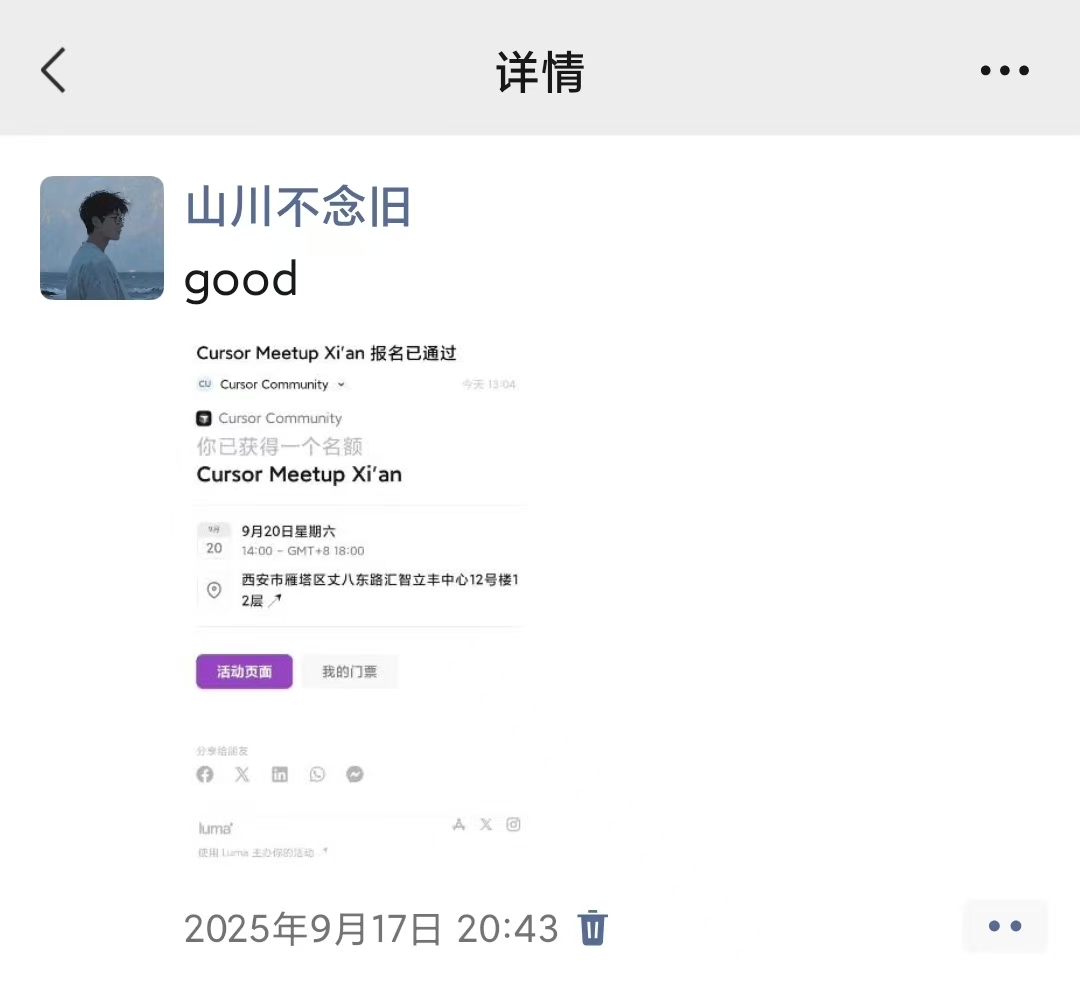Open the top-right overflow menu
Image resolution: width=1080 pixels, height=998 pixels.
pyautogui.click(x=1004, y=71)
